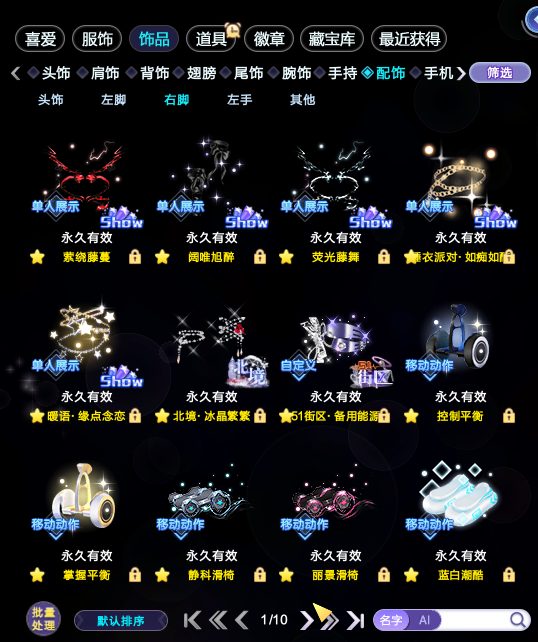Viewport: 538px width, 642px height.
Task: Open 批量处理 batch handling
Action: click(43, 619)
